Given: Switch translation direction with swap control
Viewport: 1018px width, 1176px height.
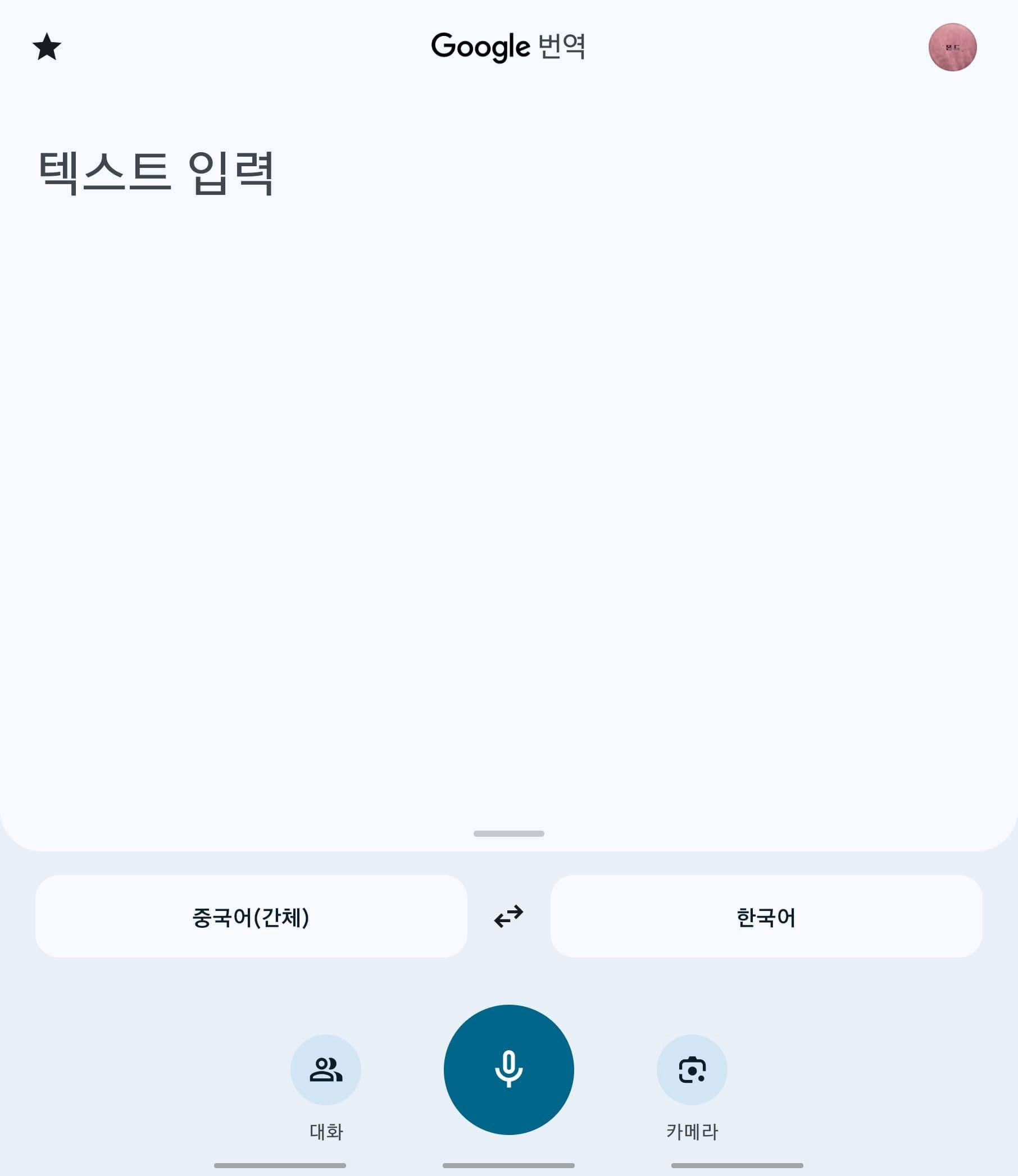Looking at the screenshot, I should point(509,916).
